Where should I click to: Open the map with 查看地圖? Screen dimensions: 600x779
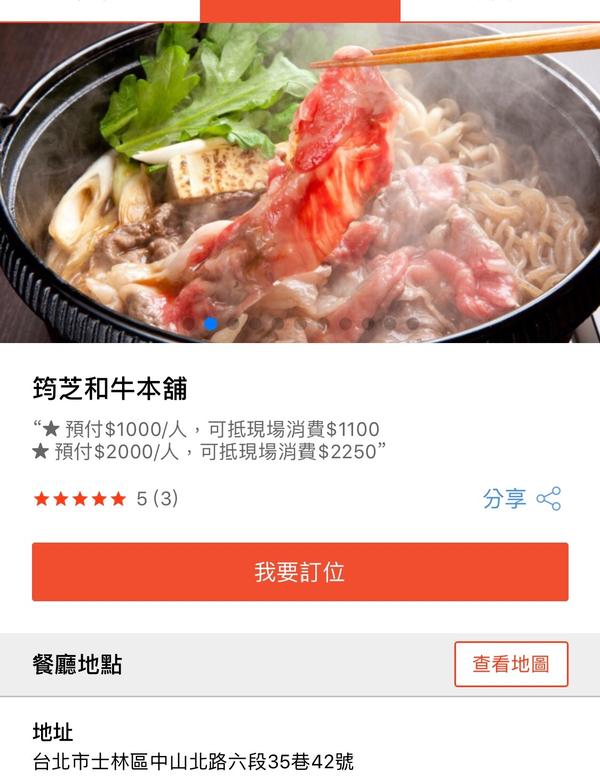click(511, 664)
